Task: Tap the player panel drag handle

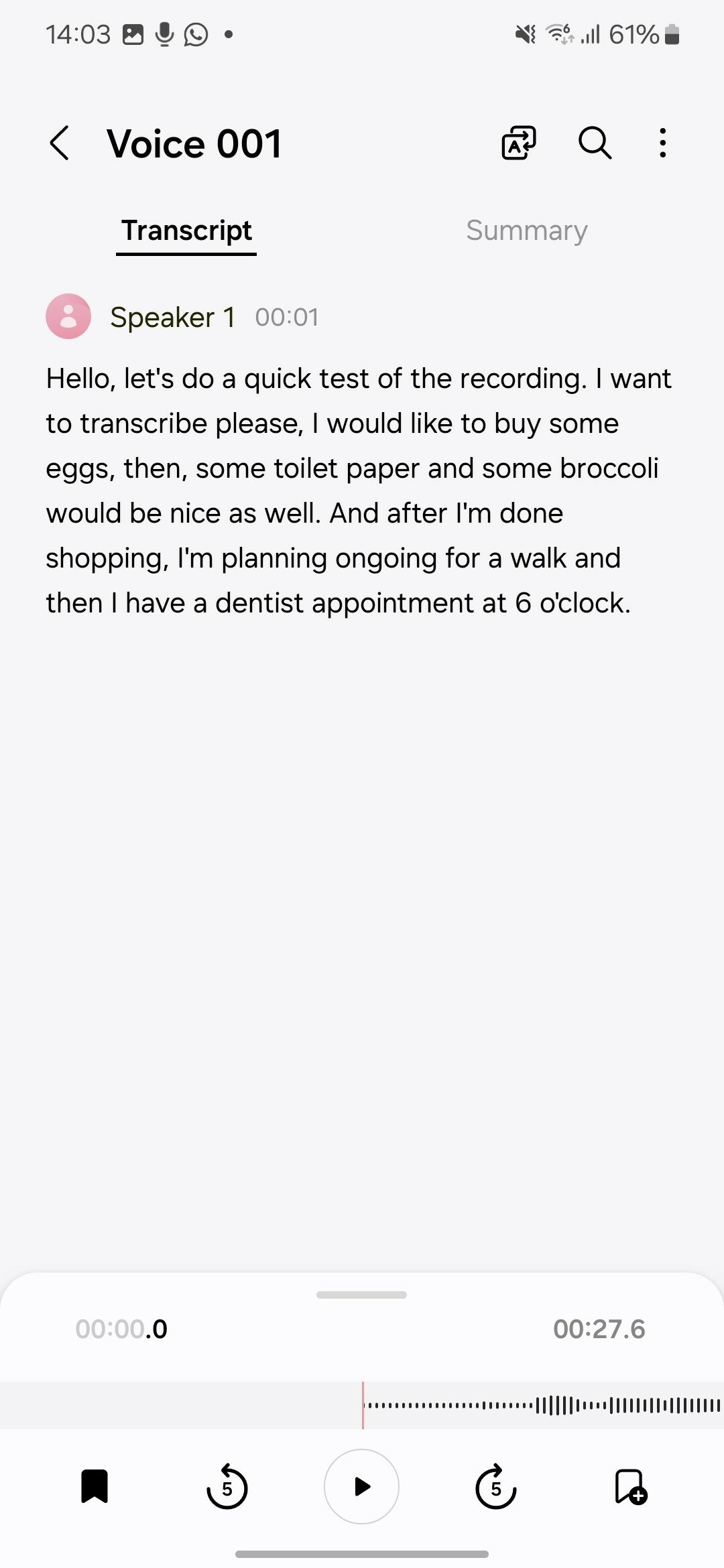Action: coord(361,1295)
